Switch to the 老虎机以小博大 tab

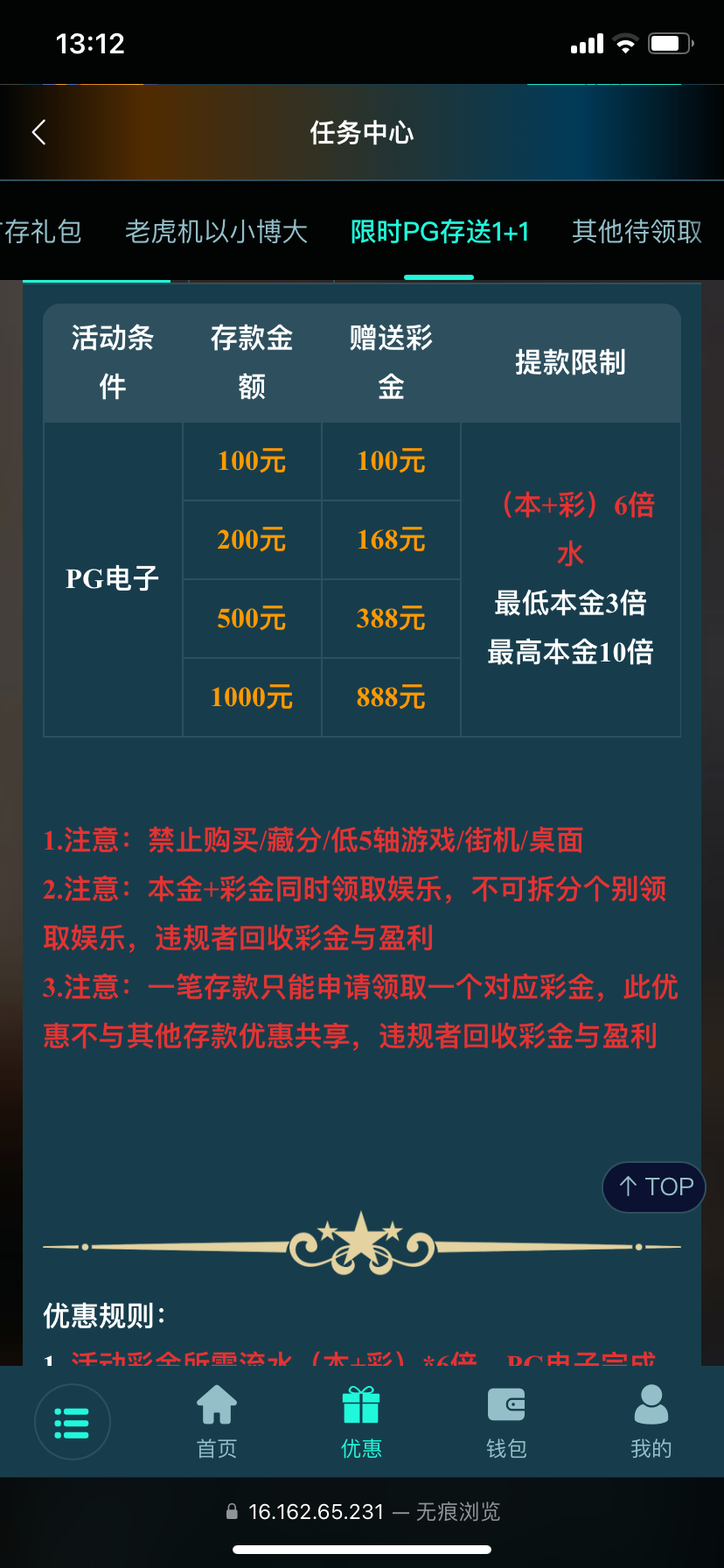(x=216, y=232)
